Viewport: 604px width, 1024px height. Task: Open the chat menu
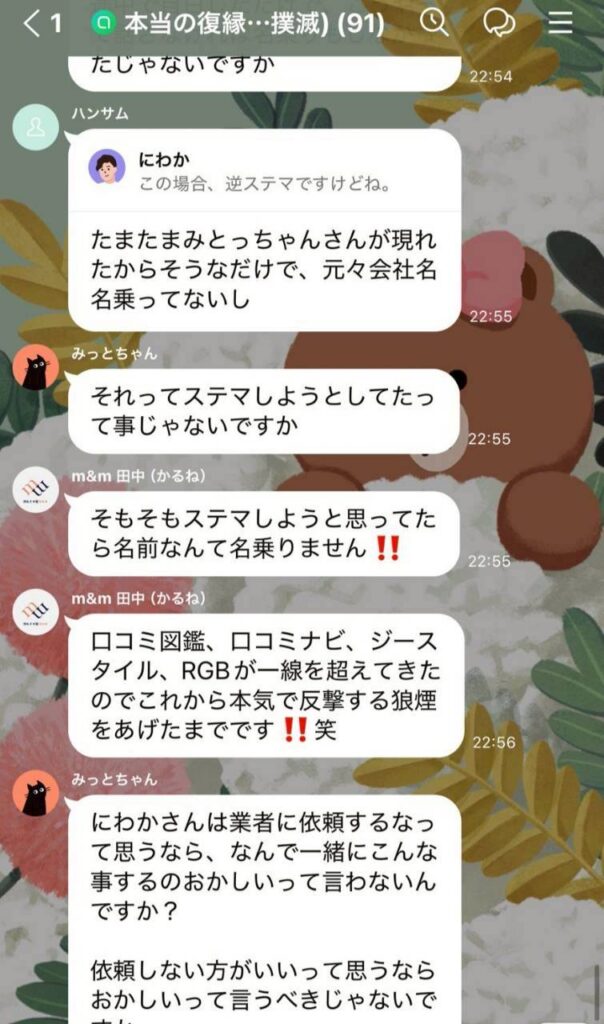[561, 23]
